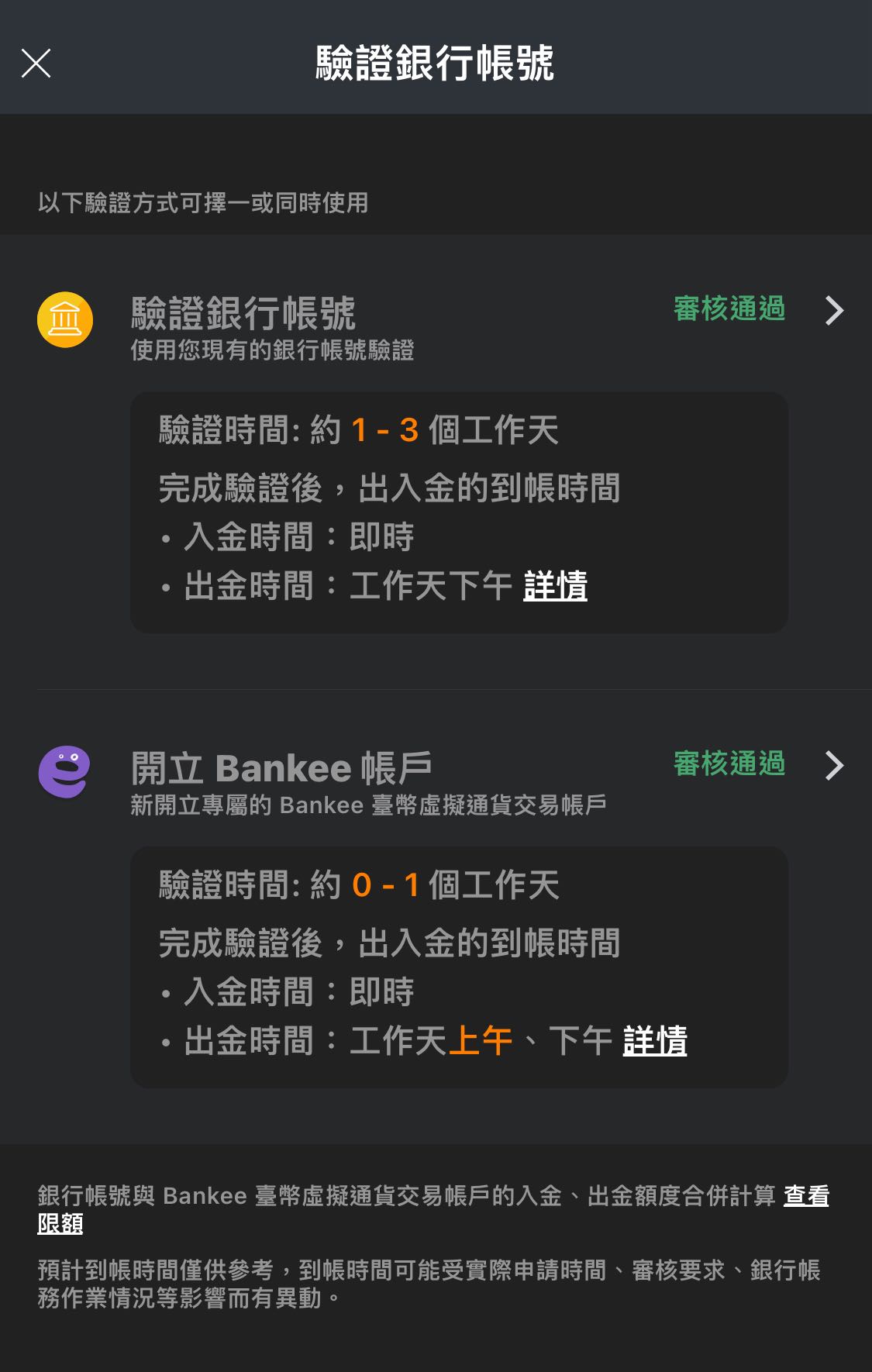Click the purple Bankee mascot icon
This screenshot has width=872, height=1372.
tap(65, 769)
